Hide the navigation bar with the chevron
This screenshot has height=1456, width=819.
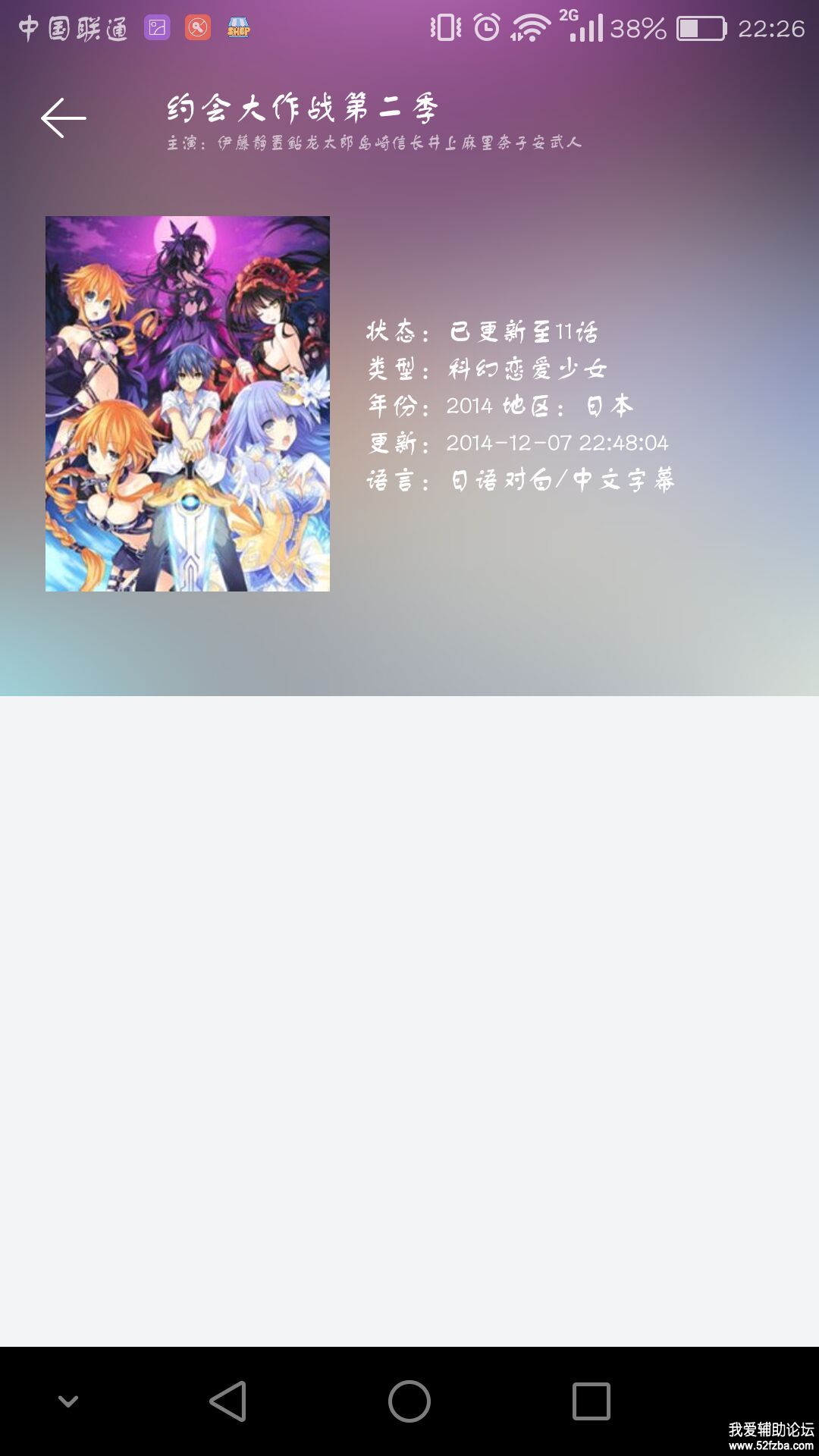68,1401
